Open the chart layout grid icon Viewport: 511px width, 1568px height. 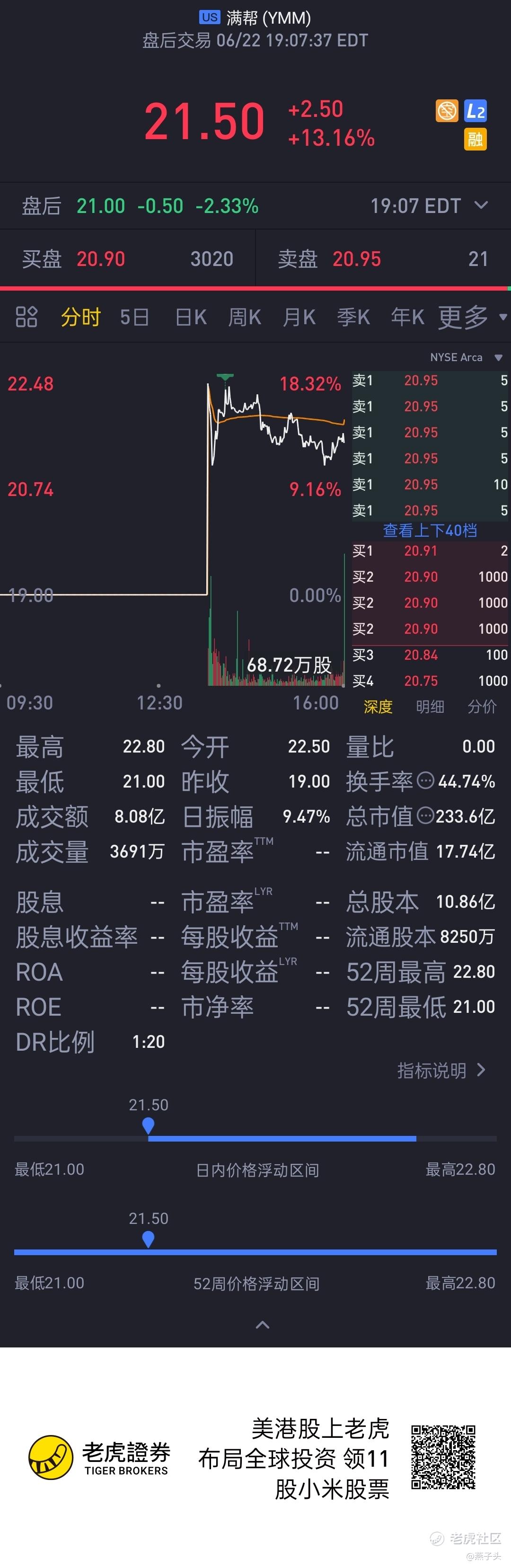pos(26,317)
